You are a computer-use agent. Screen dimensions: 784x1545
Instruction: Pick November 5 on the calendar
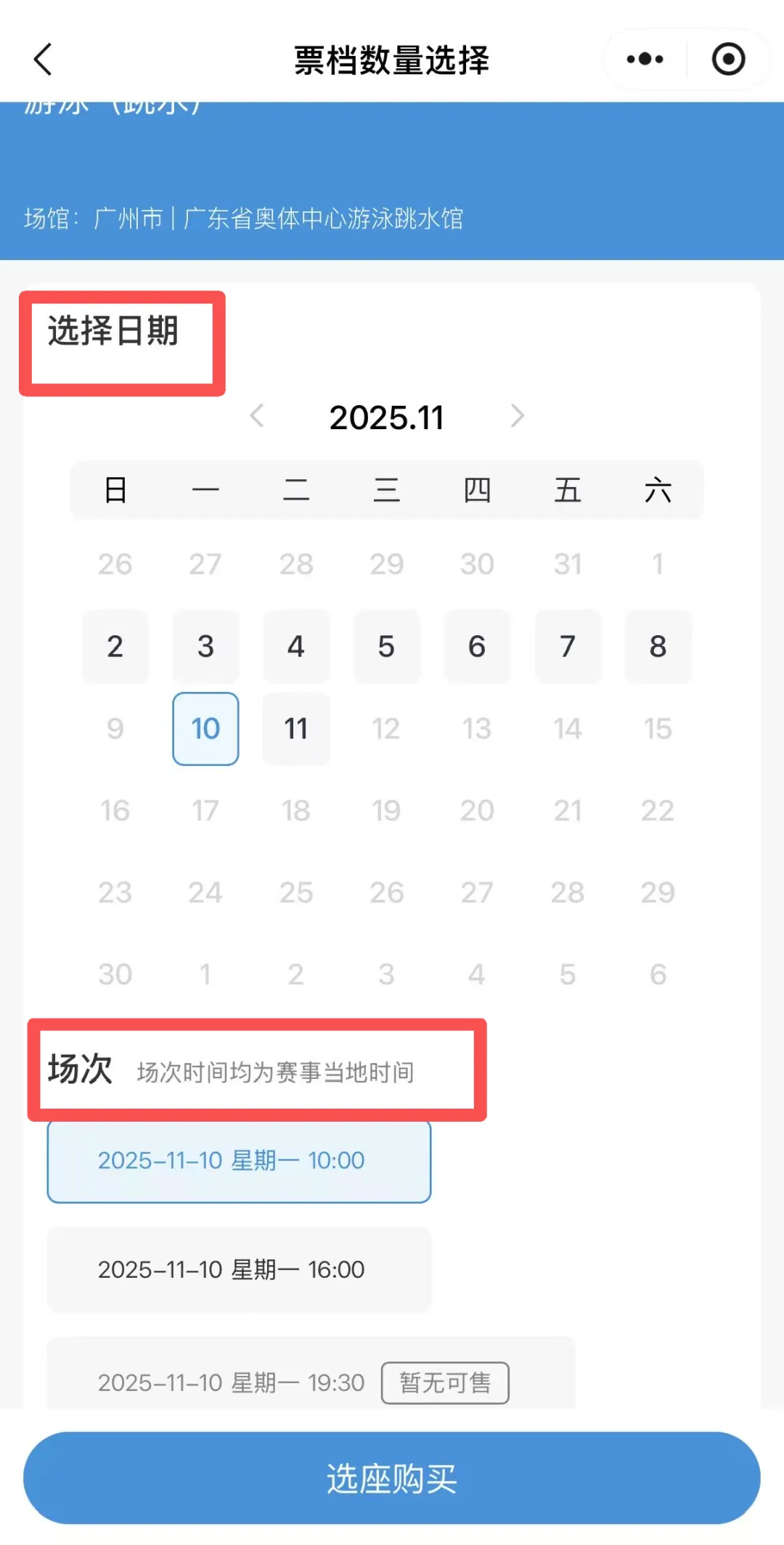(386, 646)
